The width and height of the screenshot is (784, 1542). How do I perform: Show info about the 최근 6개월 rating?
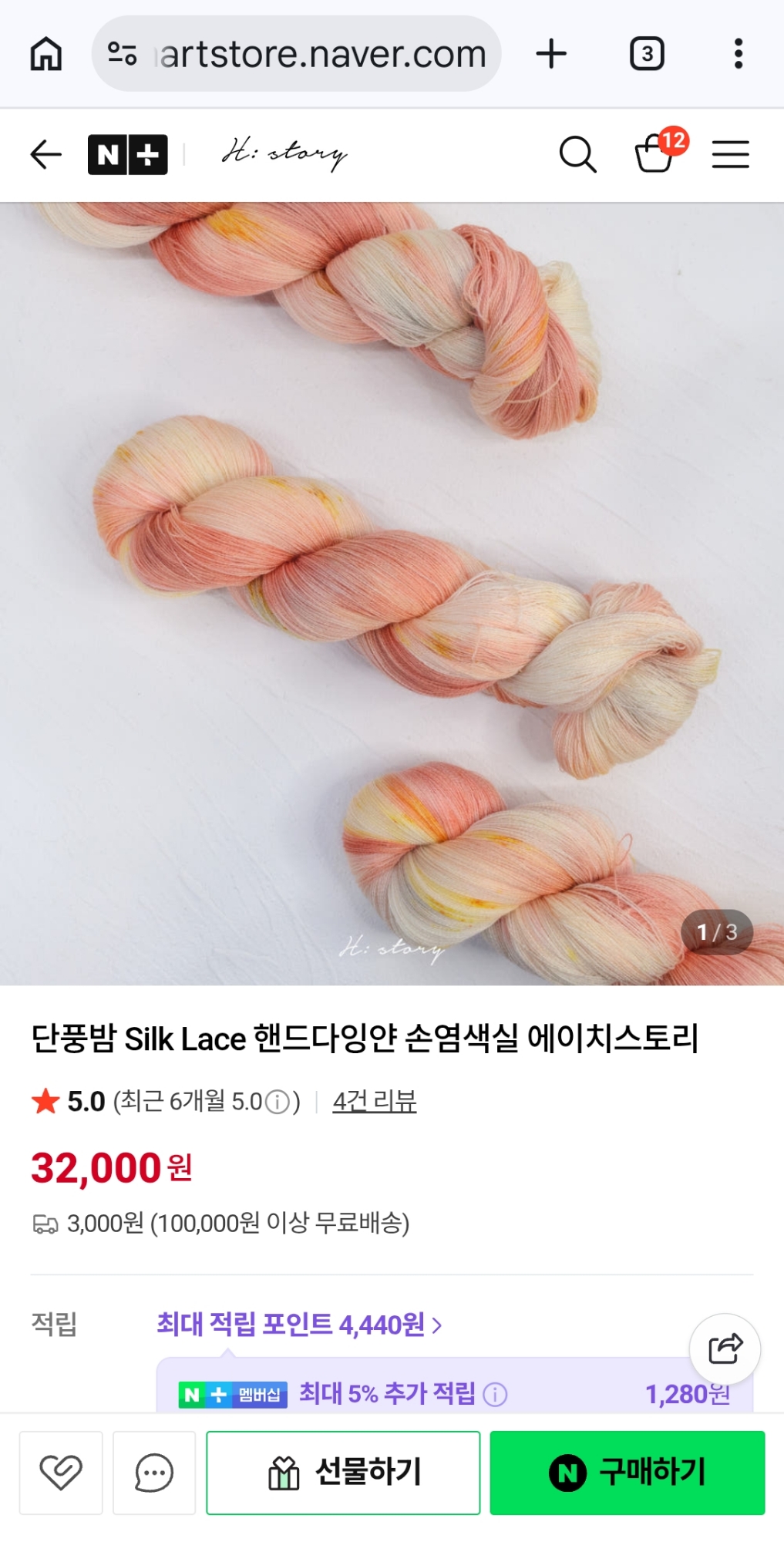277,1102
